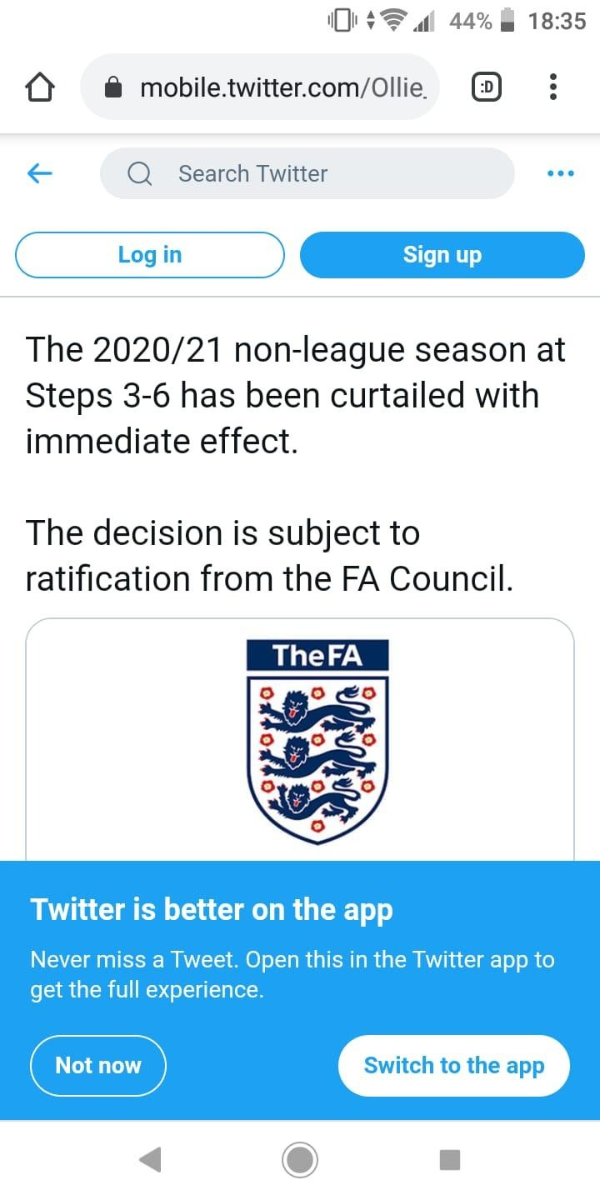600x1200 pixels.
Task: Open the browser three-dot overflow menu
Action: pos(553,88)
